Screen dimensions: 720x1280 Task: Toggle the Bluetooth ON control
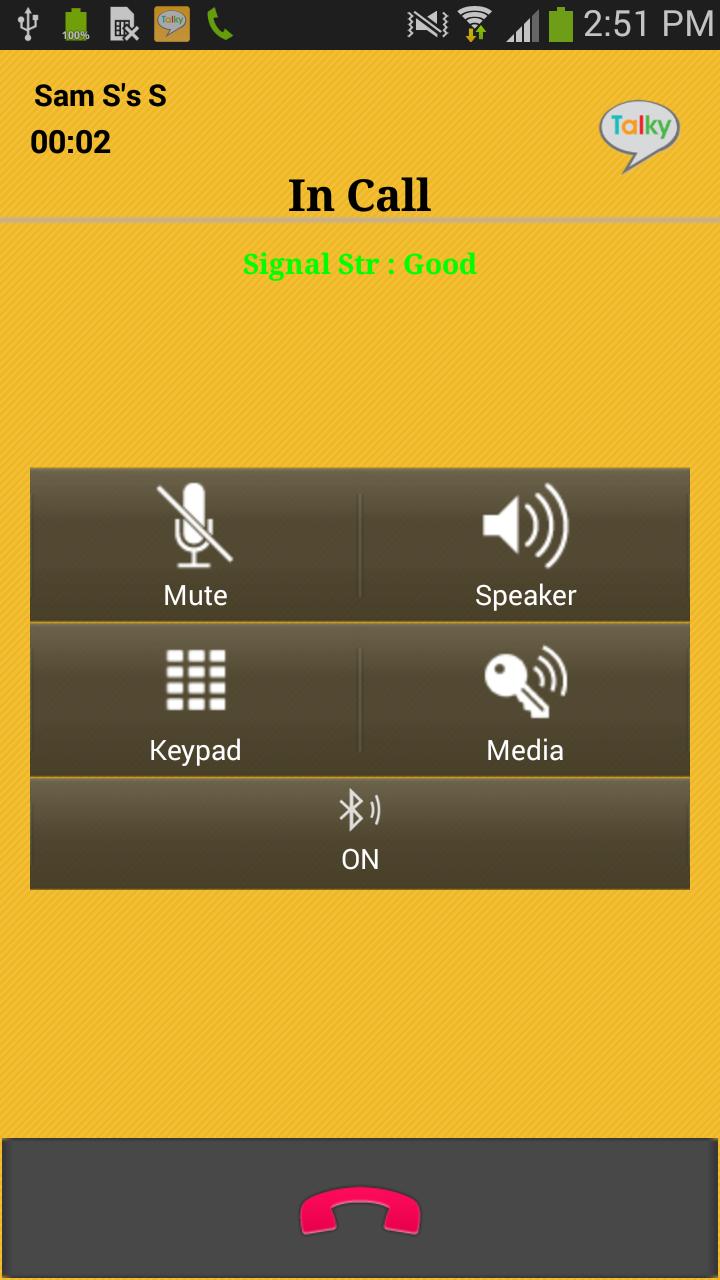360,833
